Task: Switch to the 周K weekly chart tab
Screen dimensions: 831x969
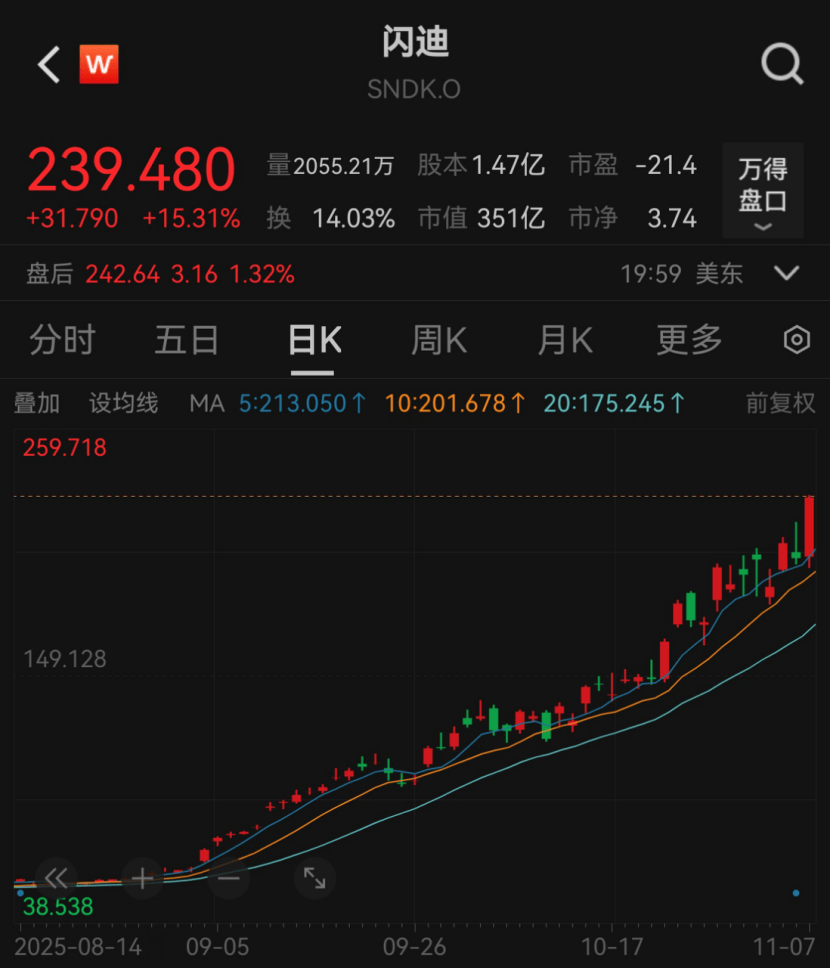Action: 439,340
